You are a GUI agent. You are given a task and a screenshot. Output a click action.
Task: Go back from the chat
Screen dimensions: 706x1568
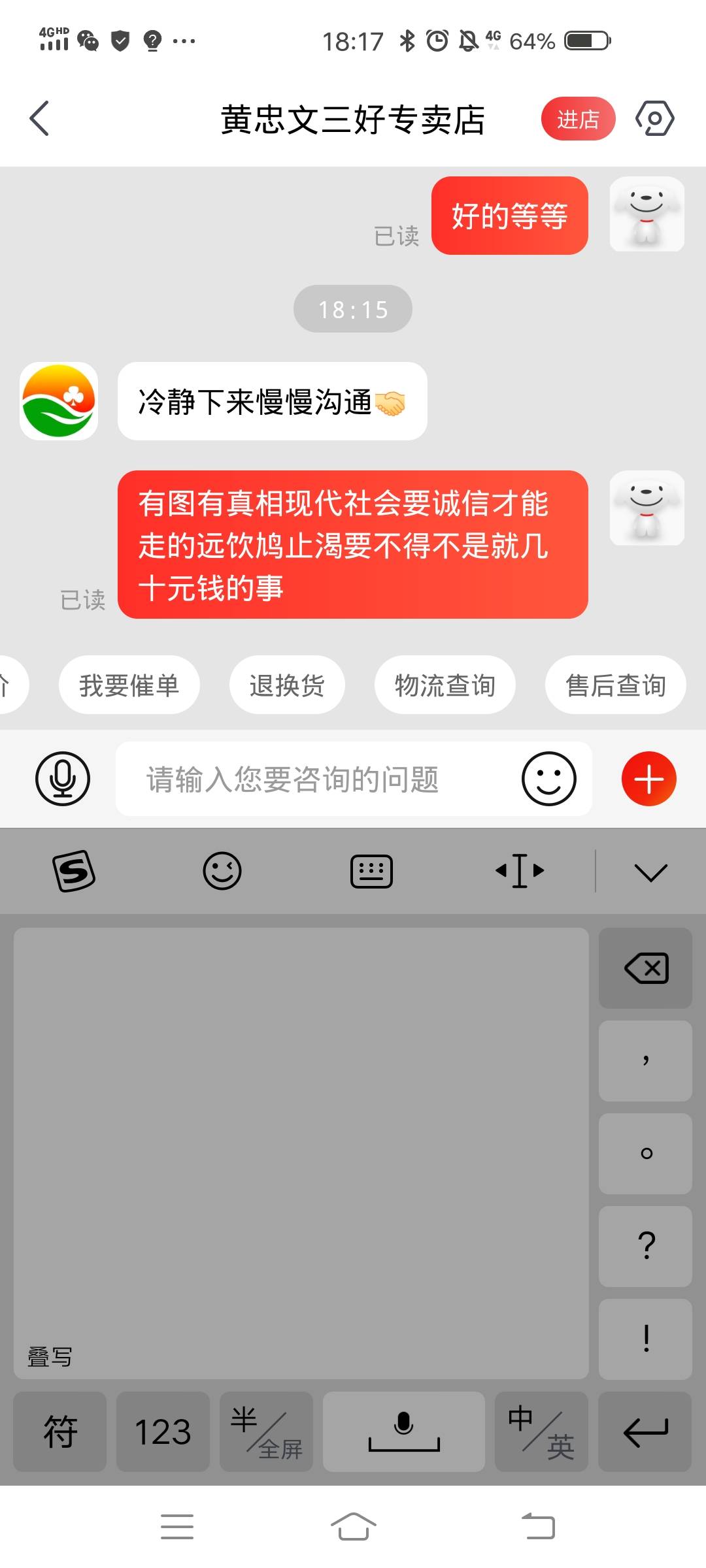tap(39, 119)
